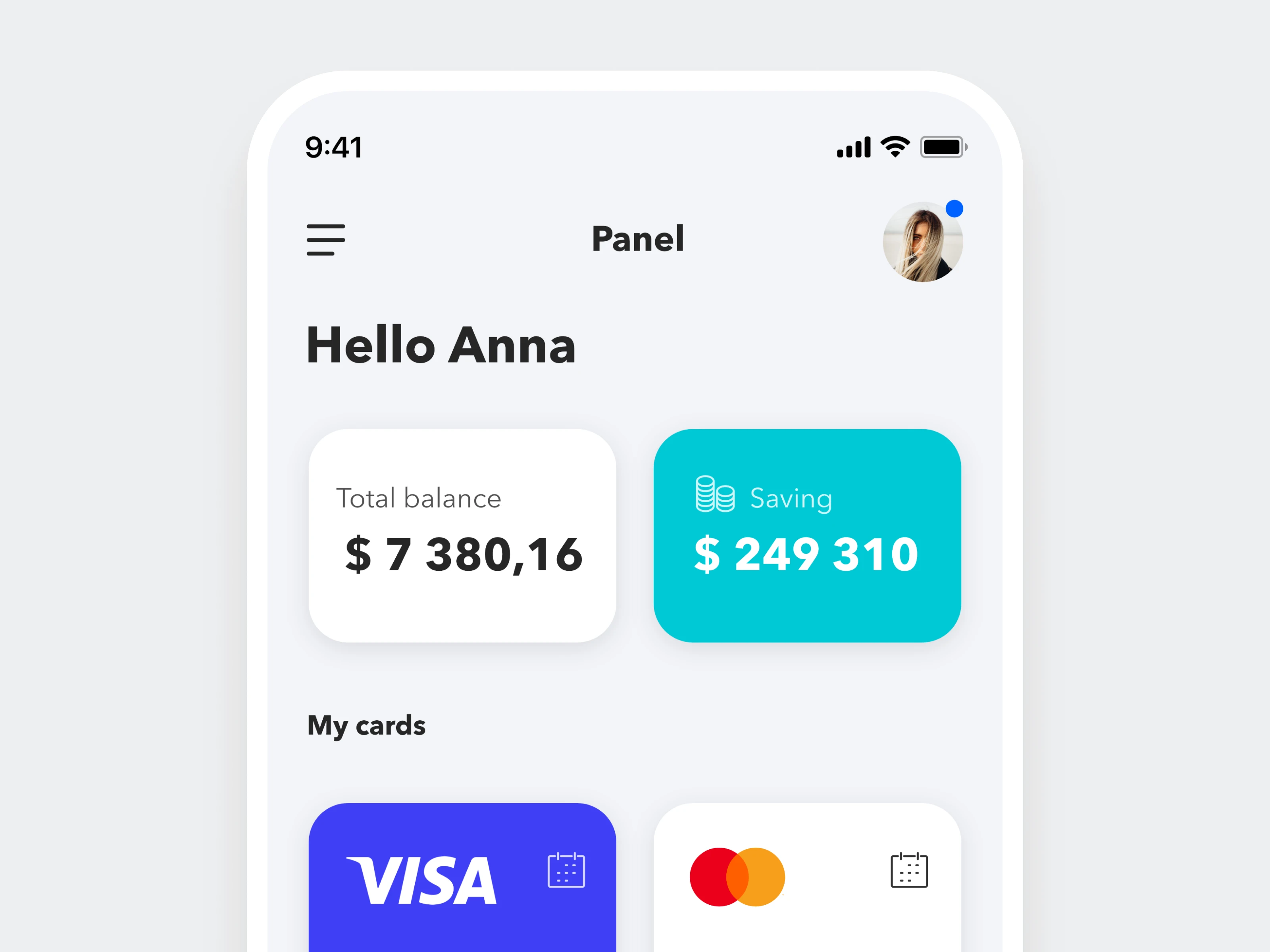
Task: View the Saving card details
Action: [807, 535]
